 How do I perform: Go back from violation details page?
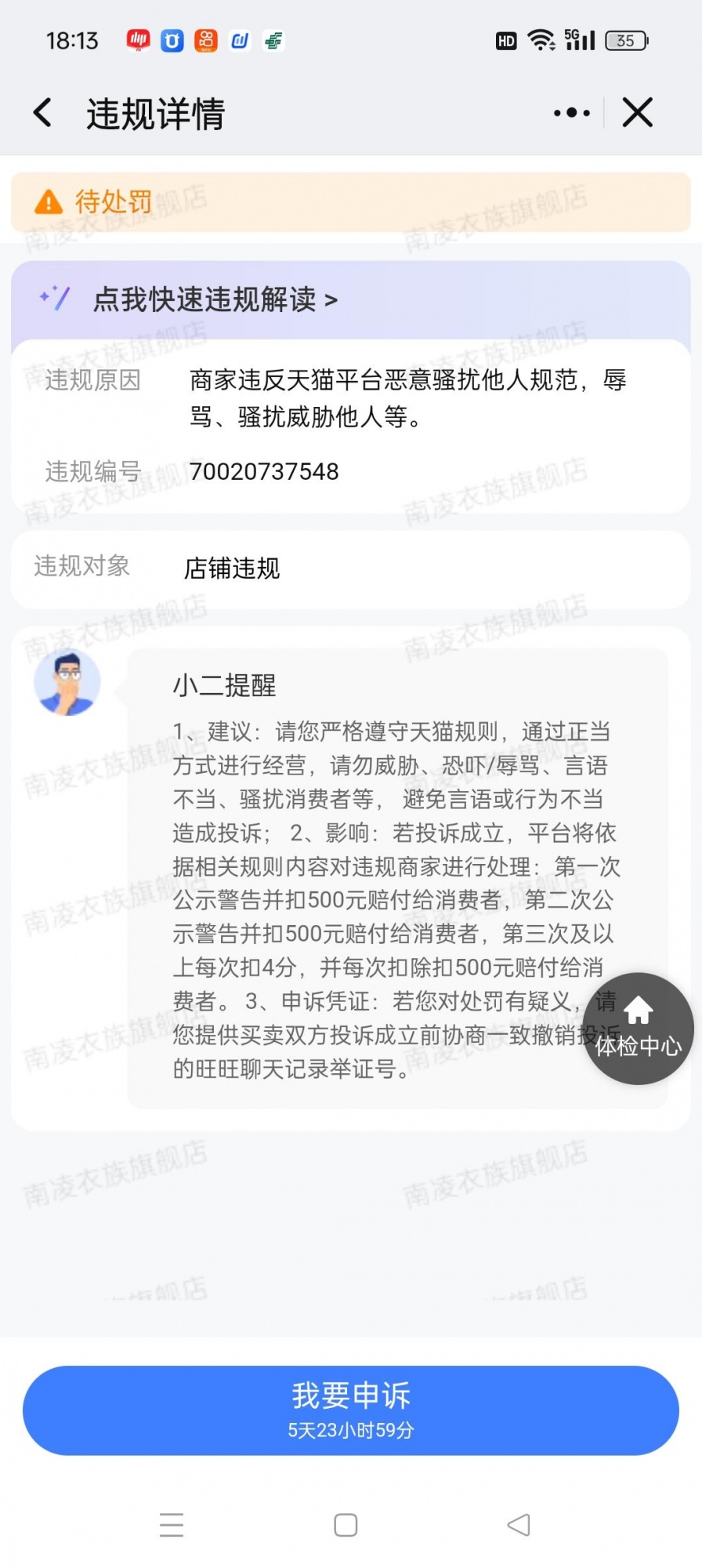pos(43,113)
